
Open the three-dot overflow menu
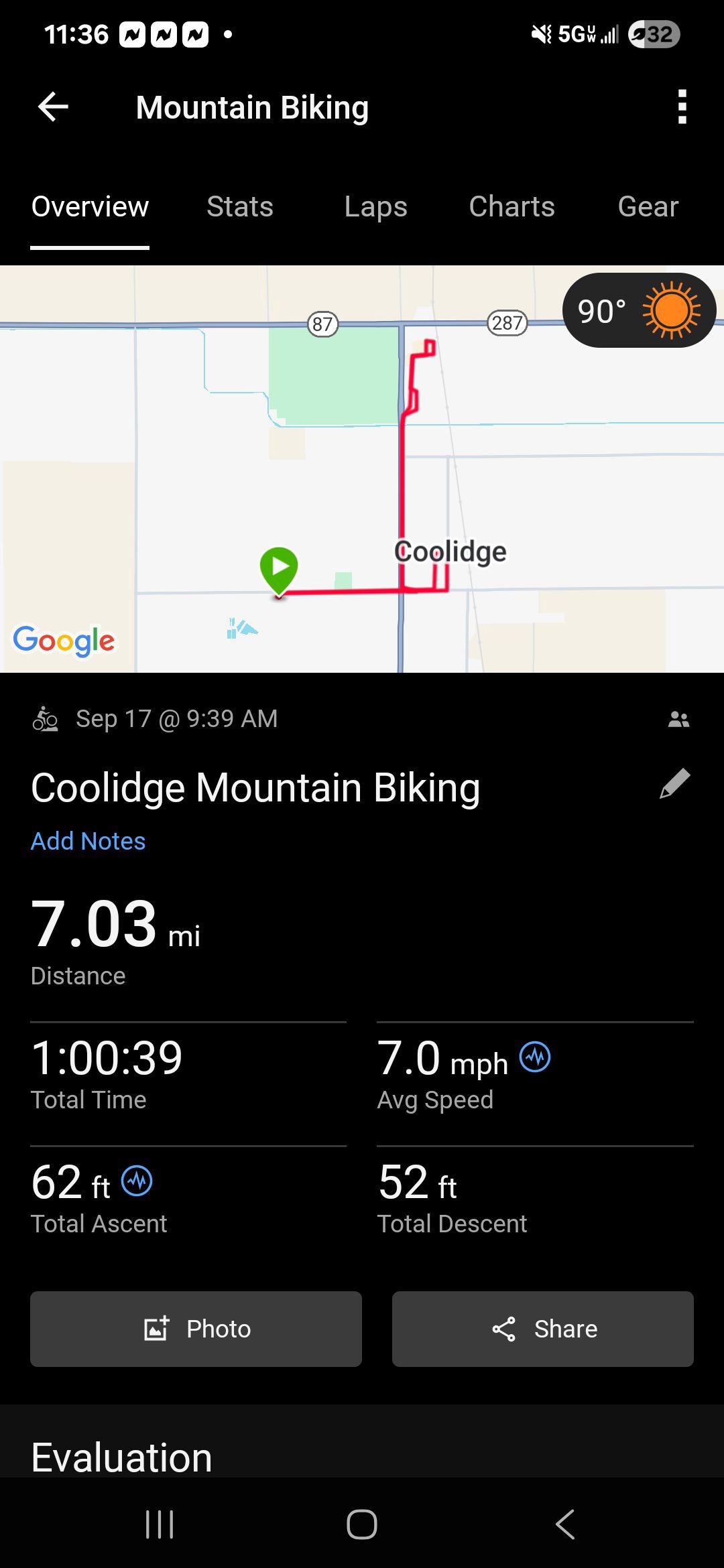point(682,107)
